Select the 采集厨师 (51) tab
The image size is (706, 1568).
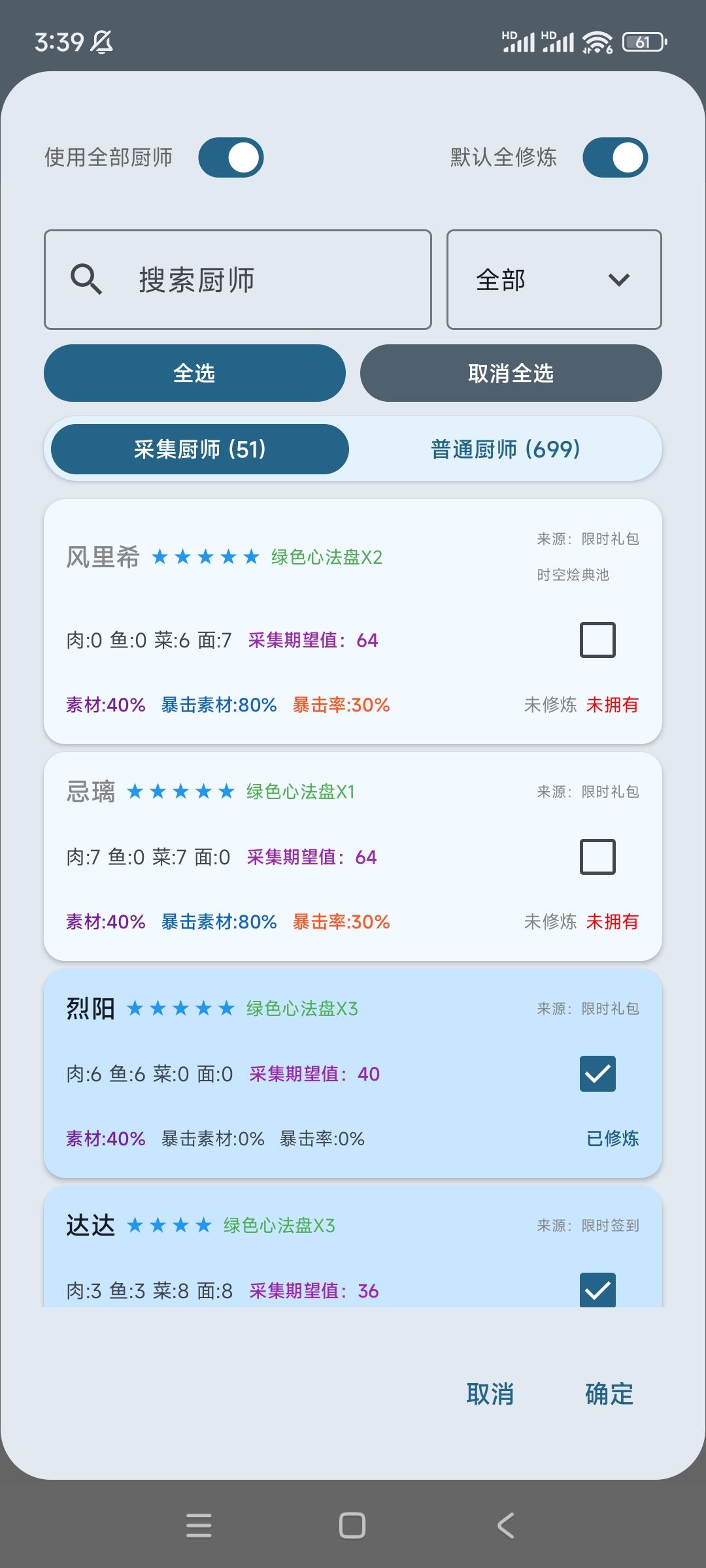click(x=198, y=449)
